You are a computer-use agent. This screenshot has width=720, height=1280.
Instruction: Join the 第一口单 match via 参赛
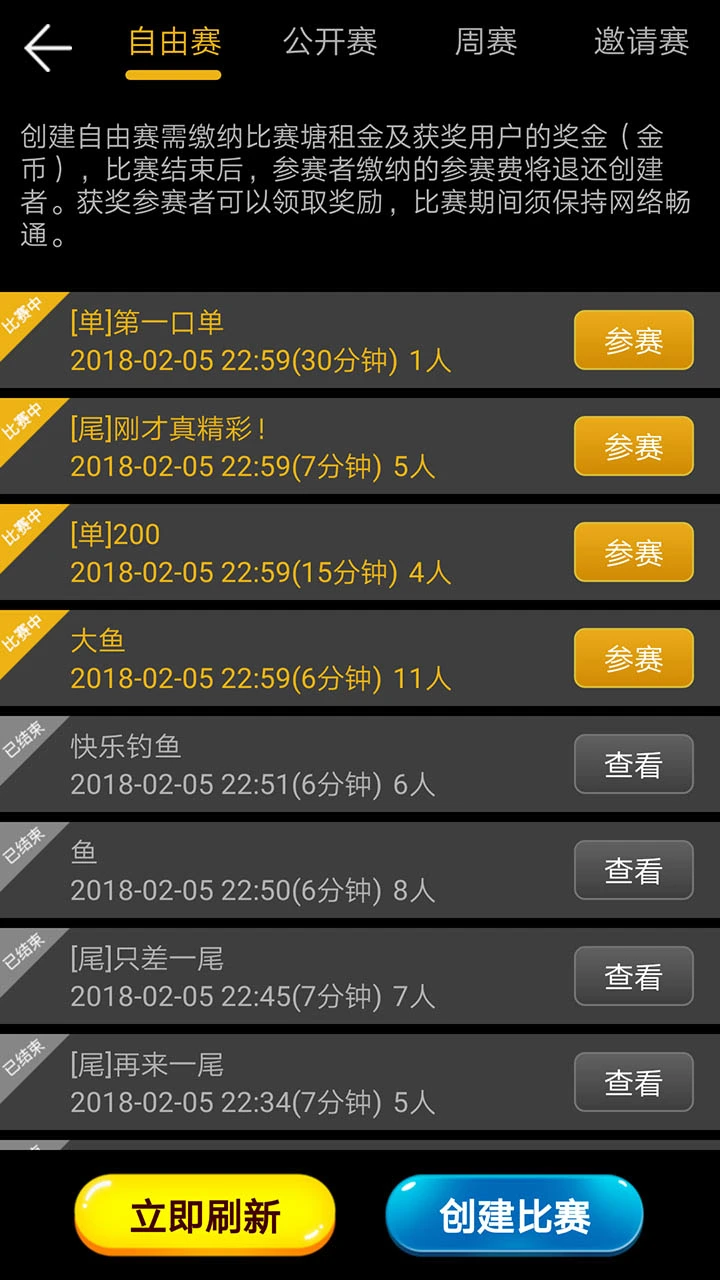(x=633, y=341)
